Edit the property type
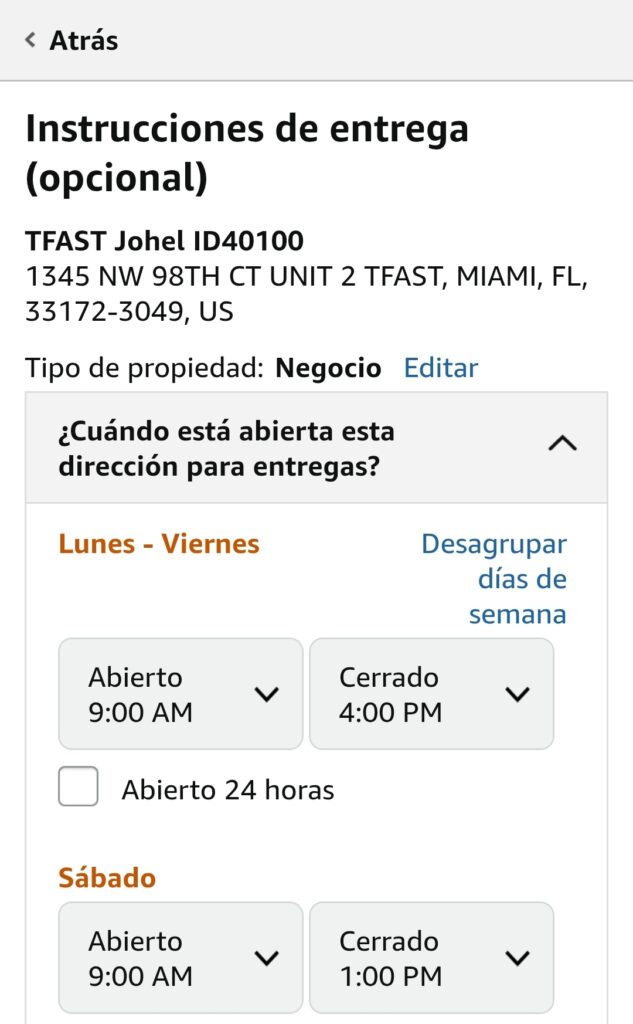633x1024 pixels. tap(441, 368)
